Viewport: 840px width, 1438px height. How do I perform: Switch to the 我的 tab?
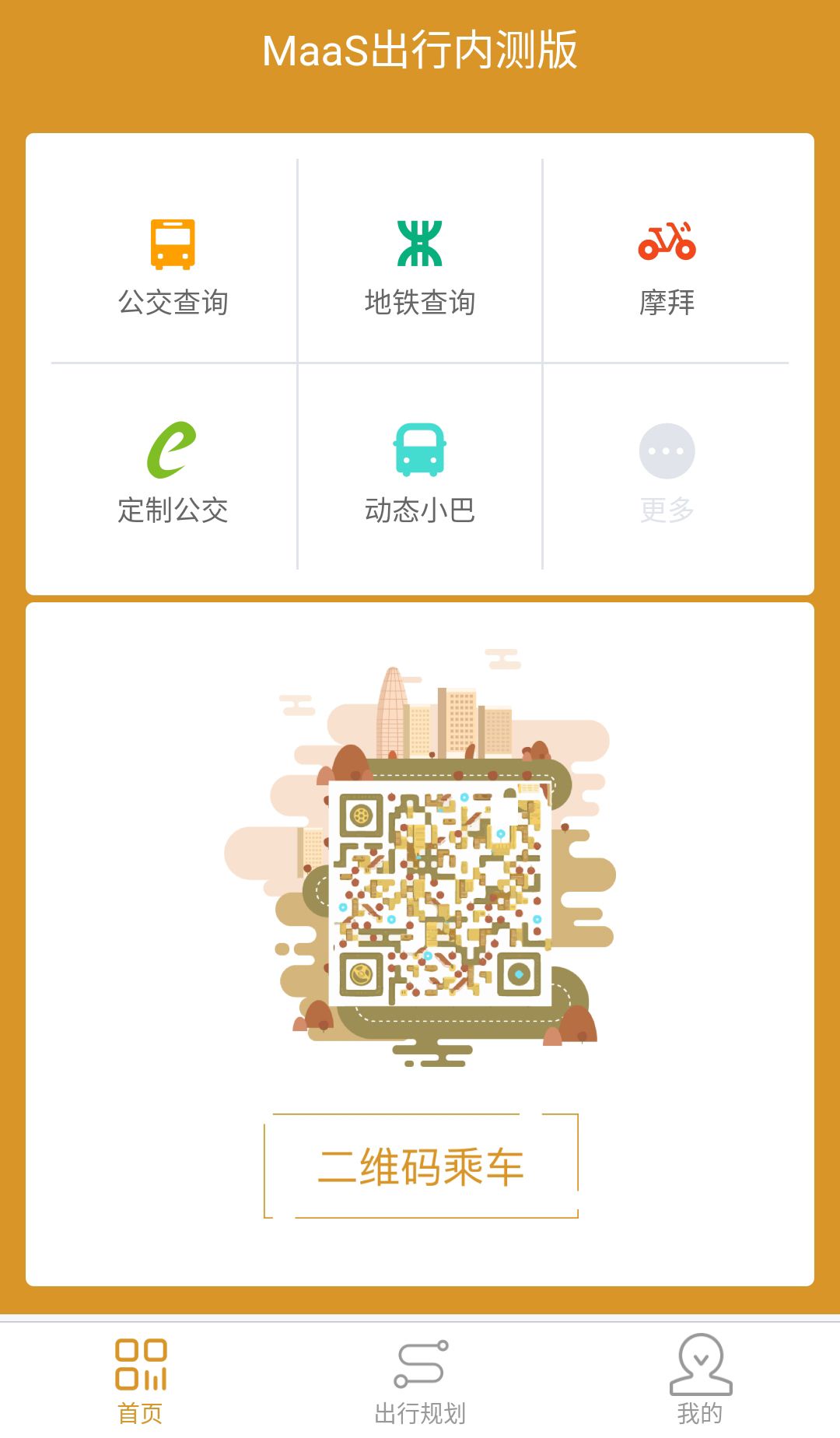(700, 1380)
